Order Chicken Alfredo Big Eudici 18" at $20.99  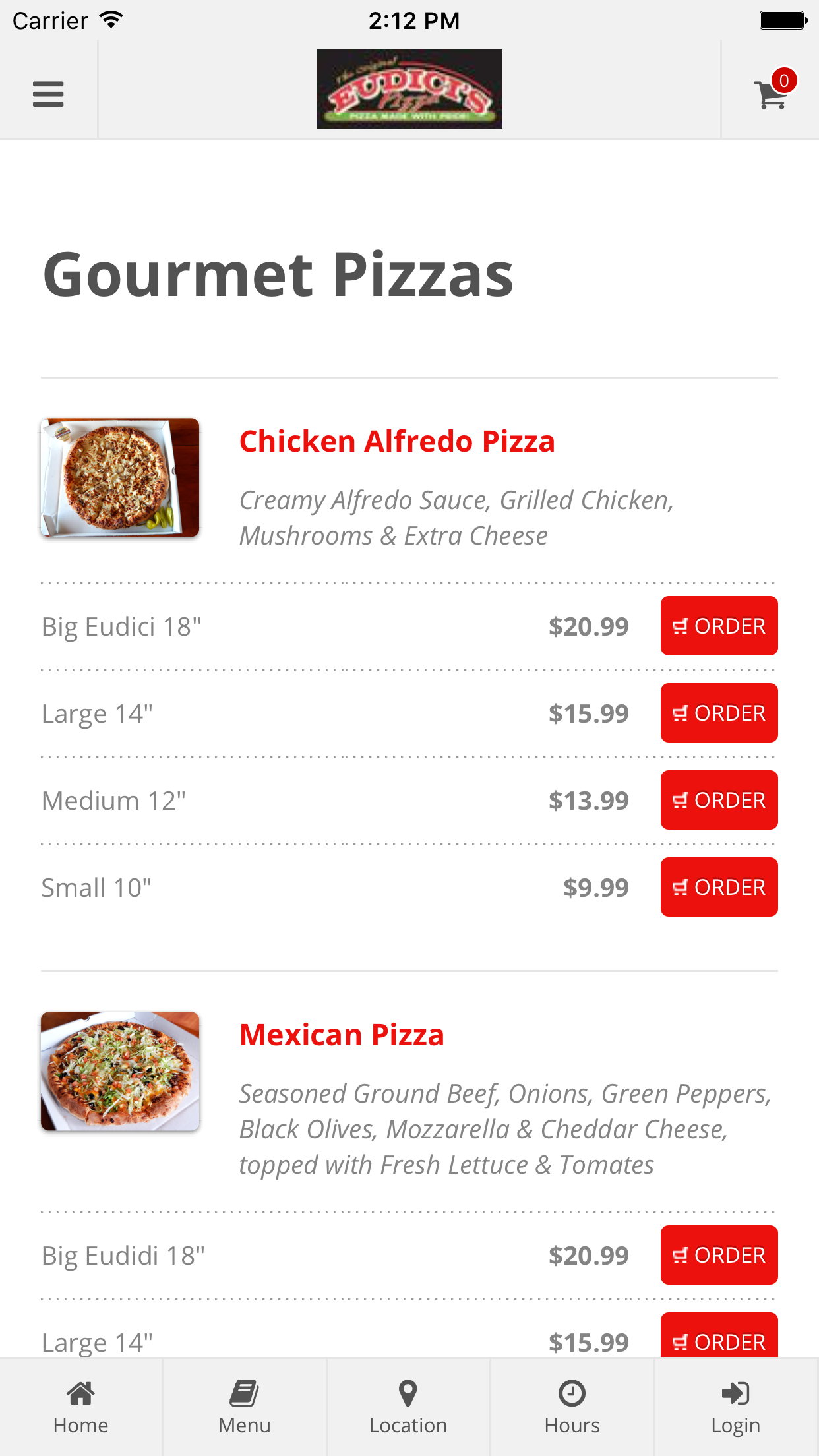[x=719, y=626]
